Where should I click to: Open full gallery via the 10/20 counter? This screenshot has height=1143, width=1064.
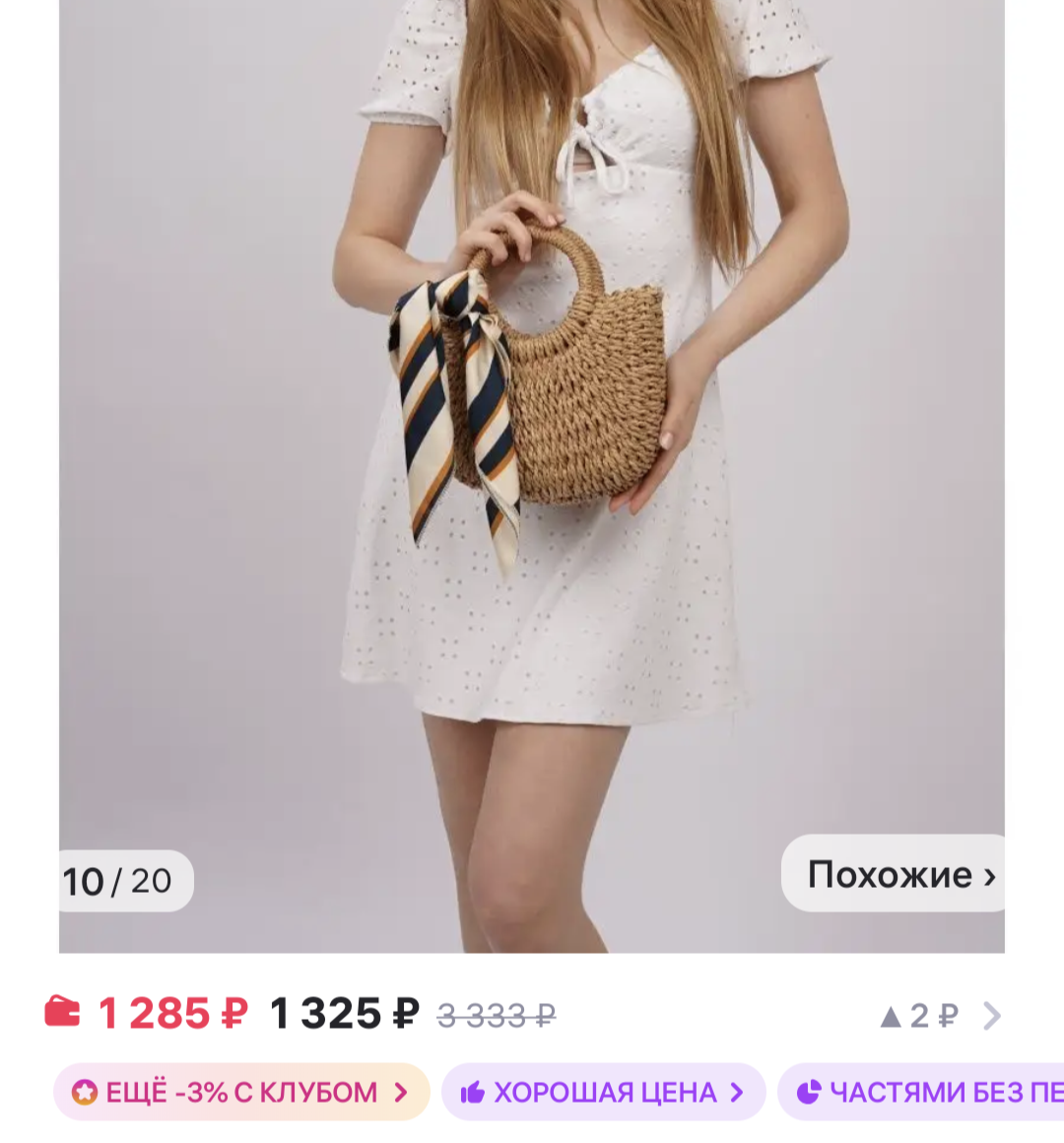[x=122, y=880]
